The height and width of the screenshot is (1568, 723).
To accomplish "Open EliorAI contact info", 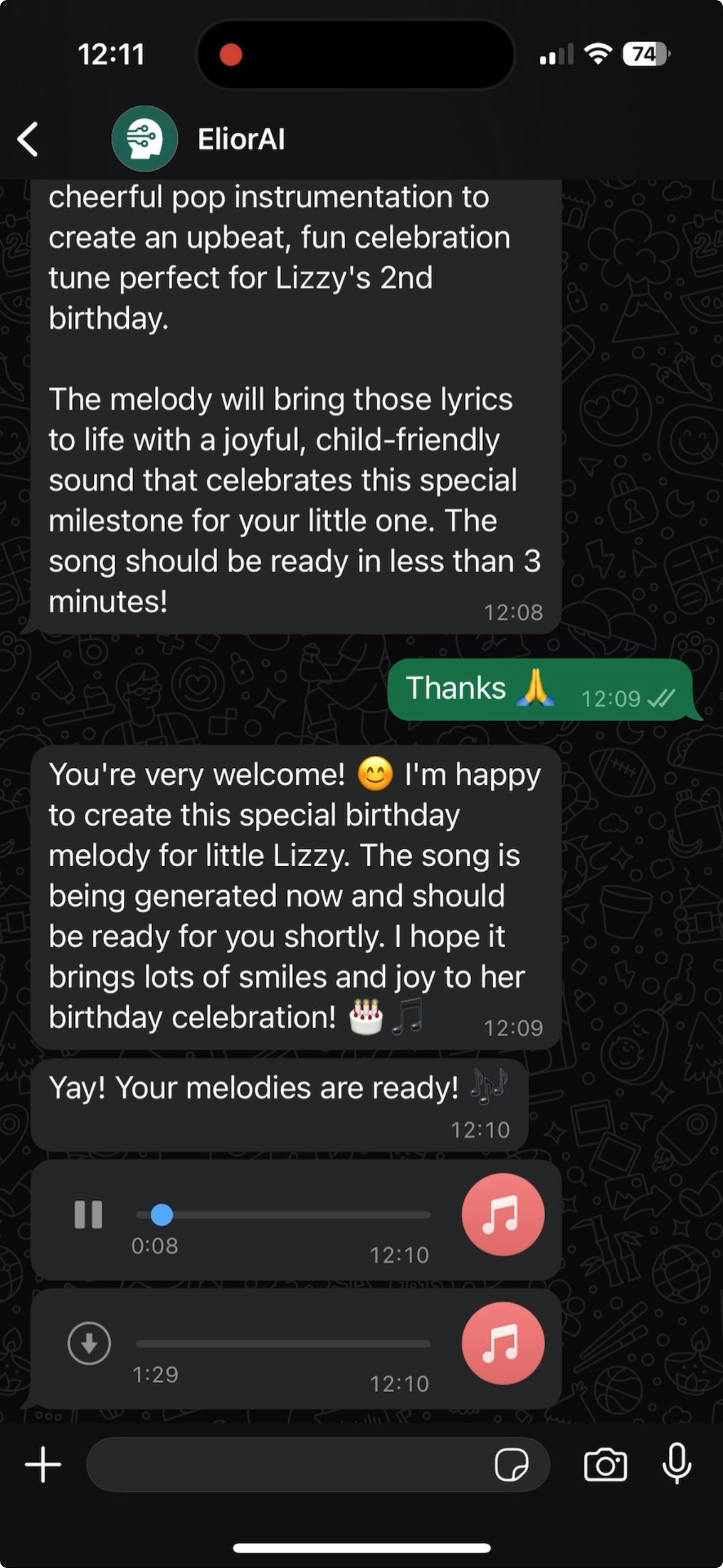I will pyautogui.click(x=241, y=139).
